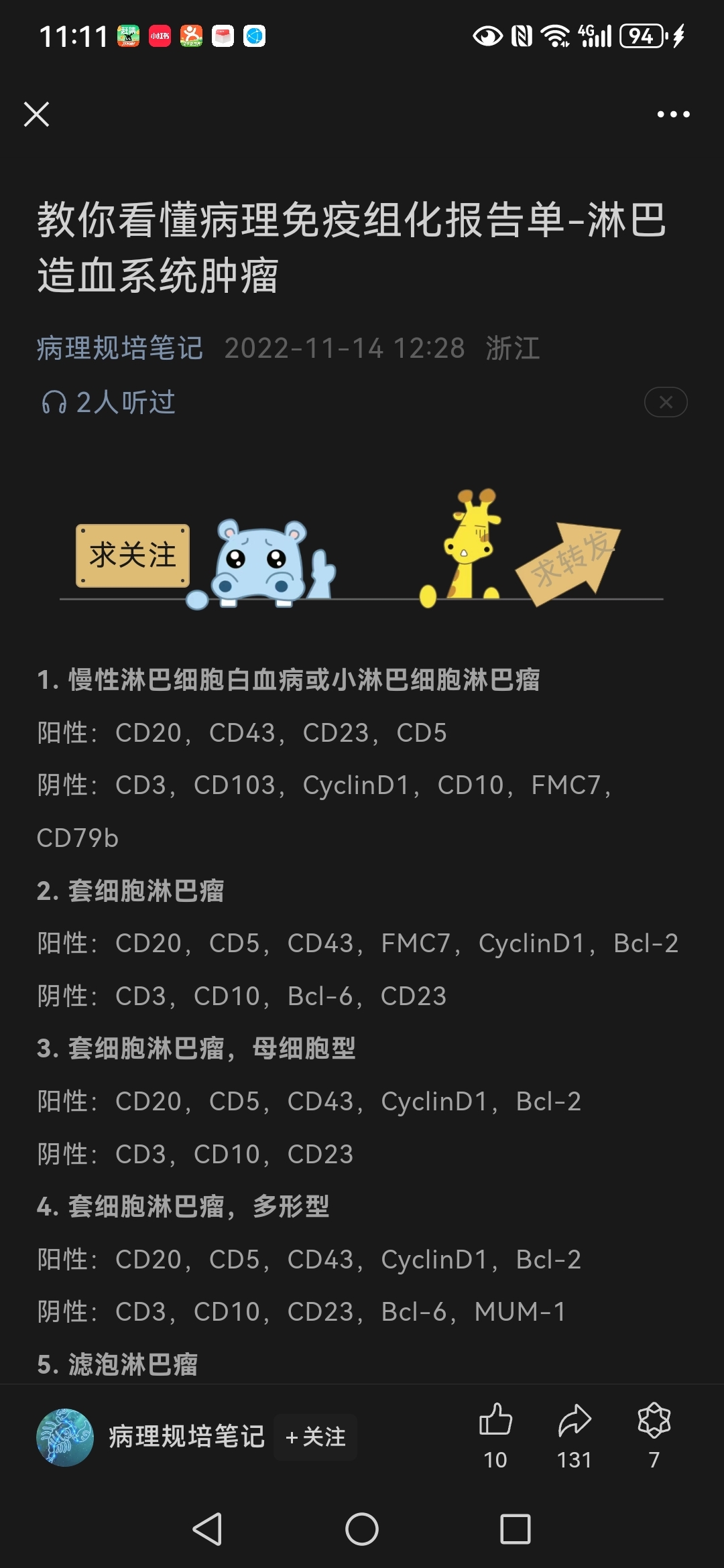Viewport: 724px width, 1568px height.
Task: Close the article page
Action: coord(37,114)
